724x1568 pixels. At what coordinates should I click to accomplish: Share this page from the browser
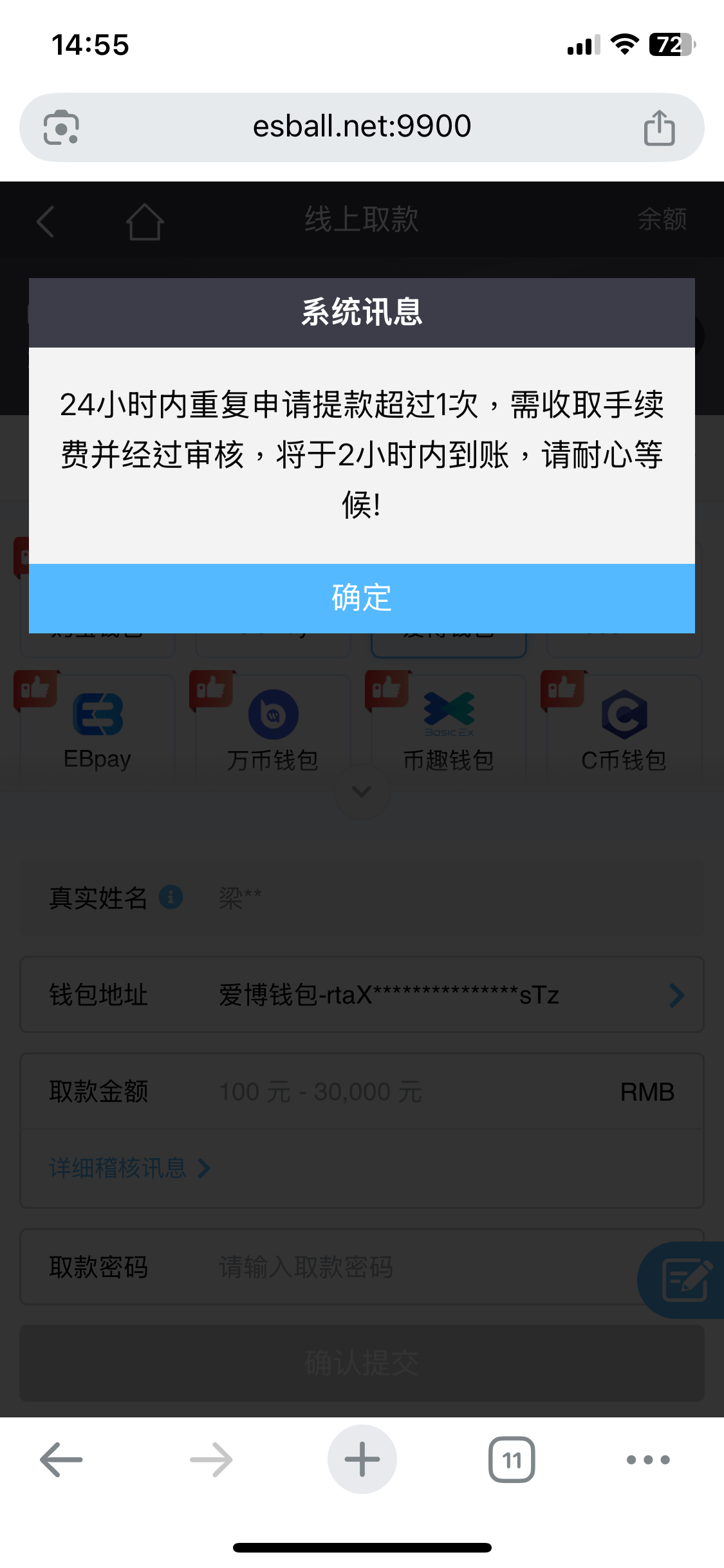point(659,127)
